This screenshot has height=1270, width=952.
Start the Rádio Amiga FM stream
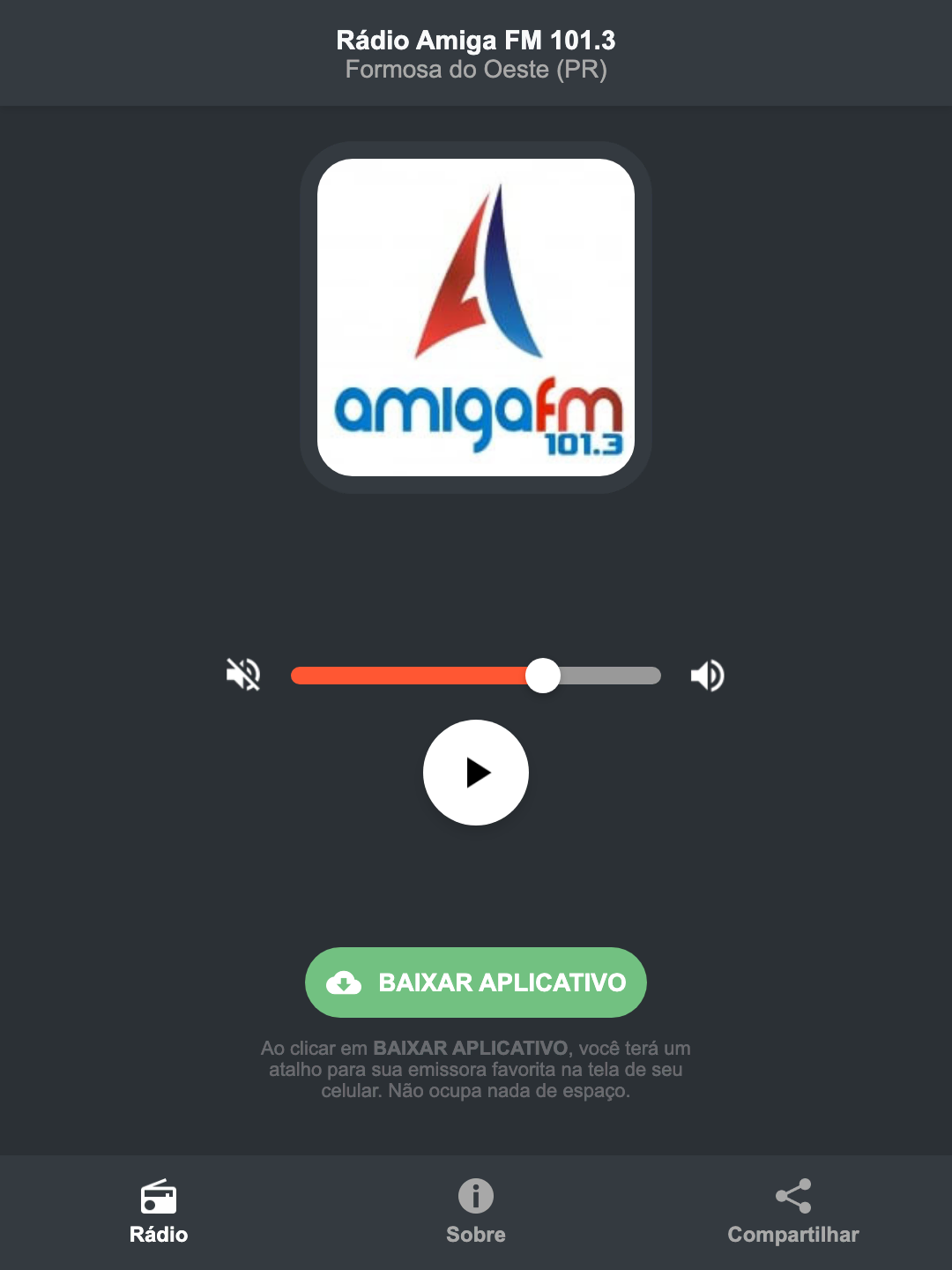pyautogui.click(x=476, y=773)
